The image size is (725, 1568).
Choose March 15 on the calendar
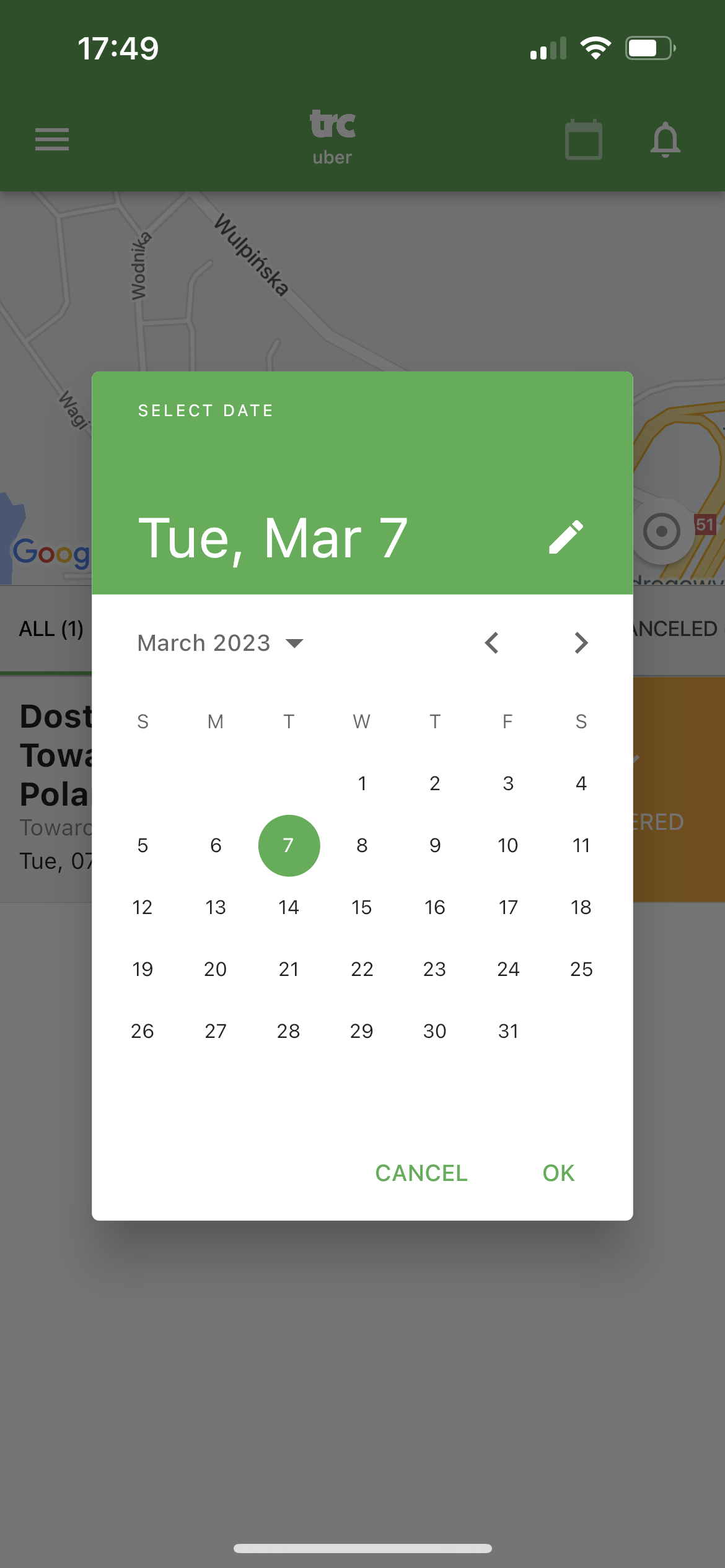pos(362,907)
